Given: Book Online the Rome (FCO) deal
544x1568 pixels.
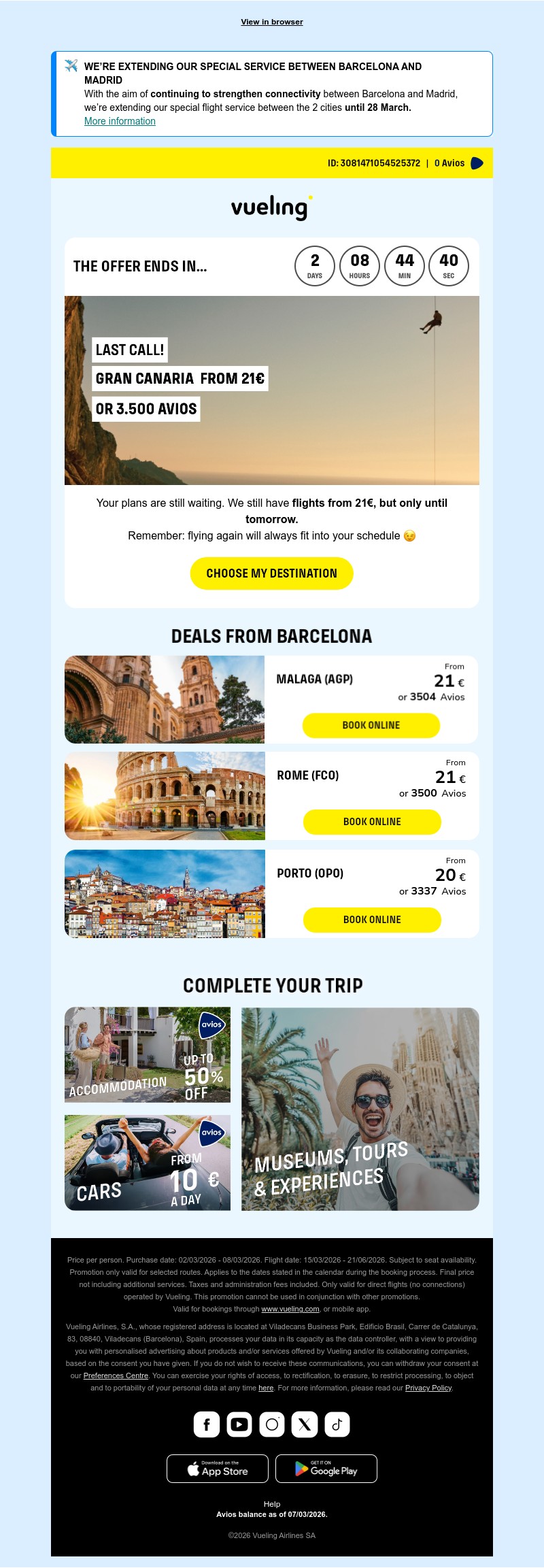Looking at the screenshot, I should (x=372, y=822).
